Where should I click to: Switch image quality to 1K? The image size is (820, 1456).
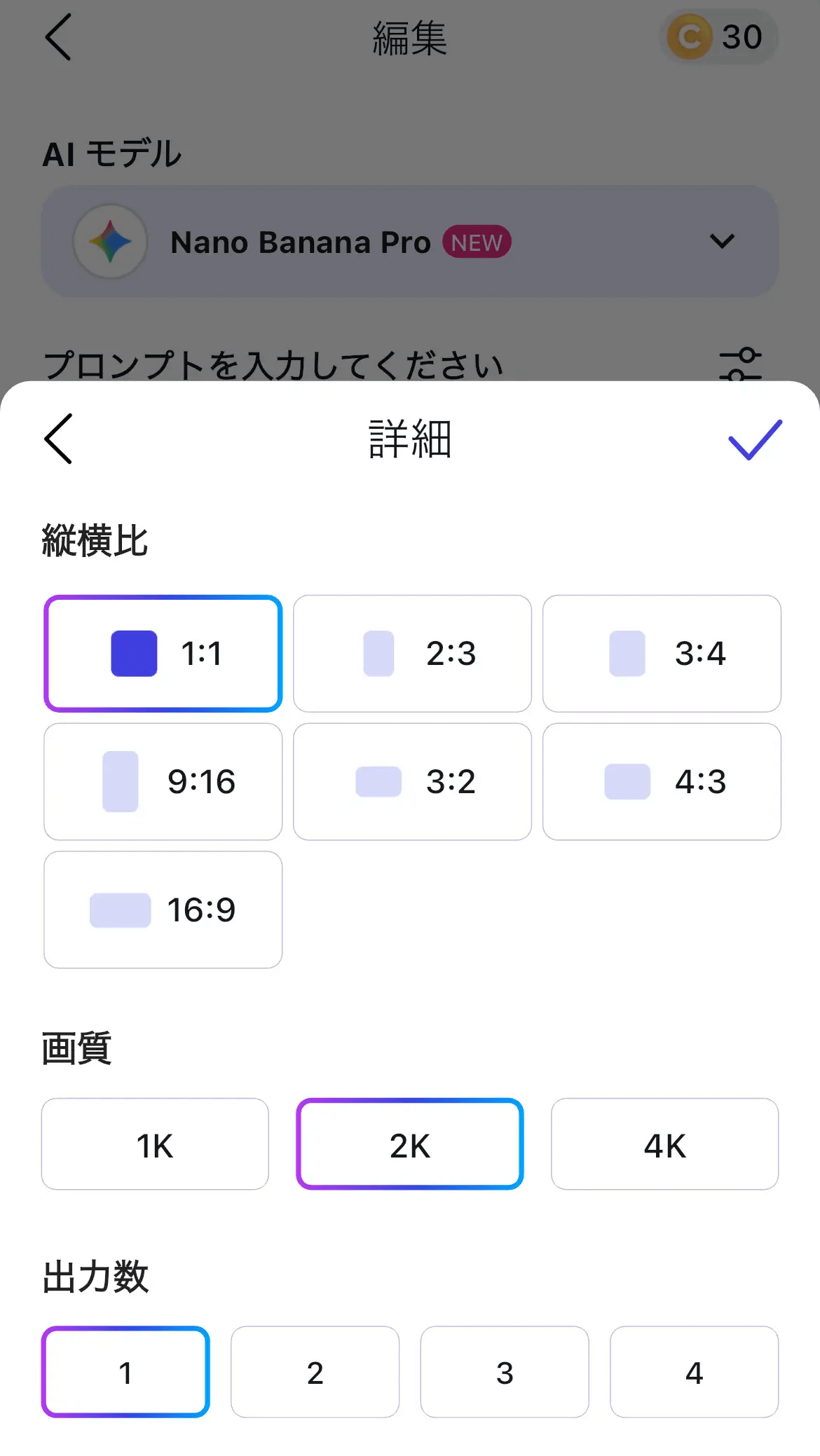coord(155,1145)
